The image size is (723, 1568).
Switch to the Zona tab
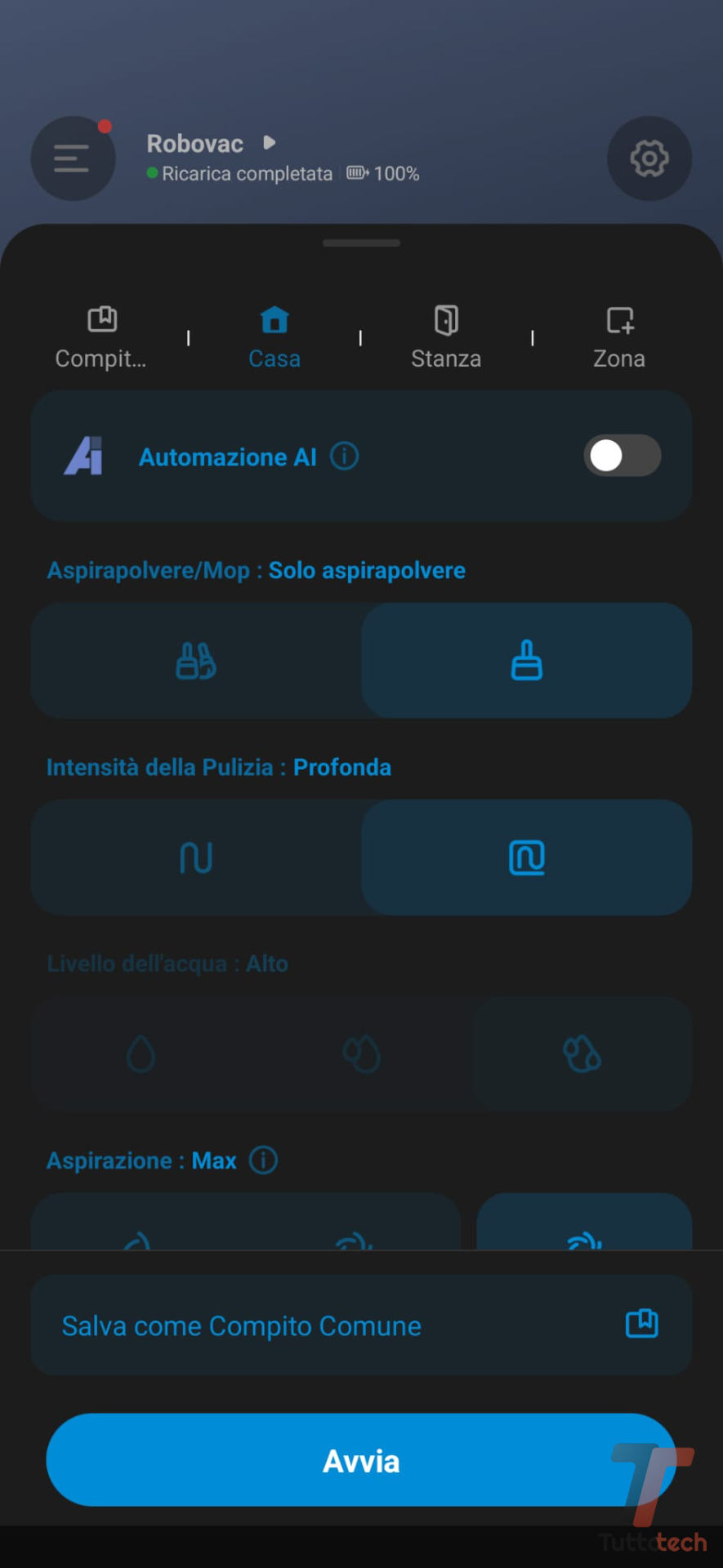click(x=619, y=337)
